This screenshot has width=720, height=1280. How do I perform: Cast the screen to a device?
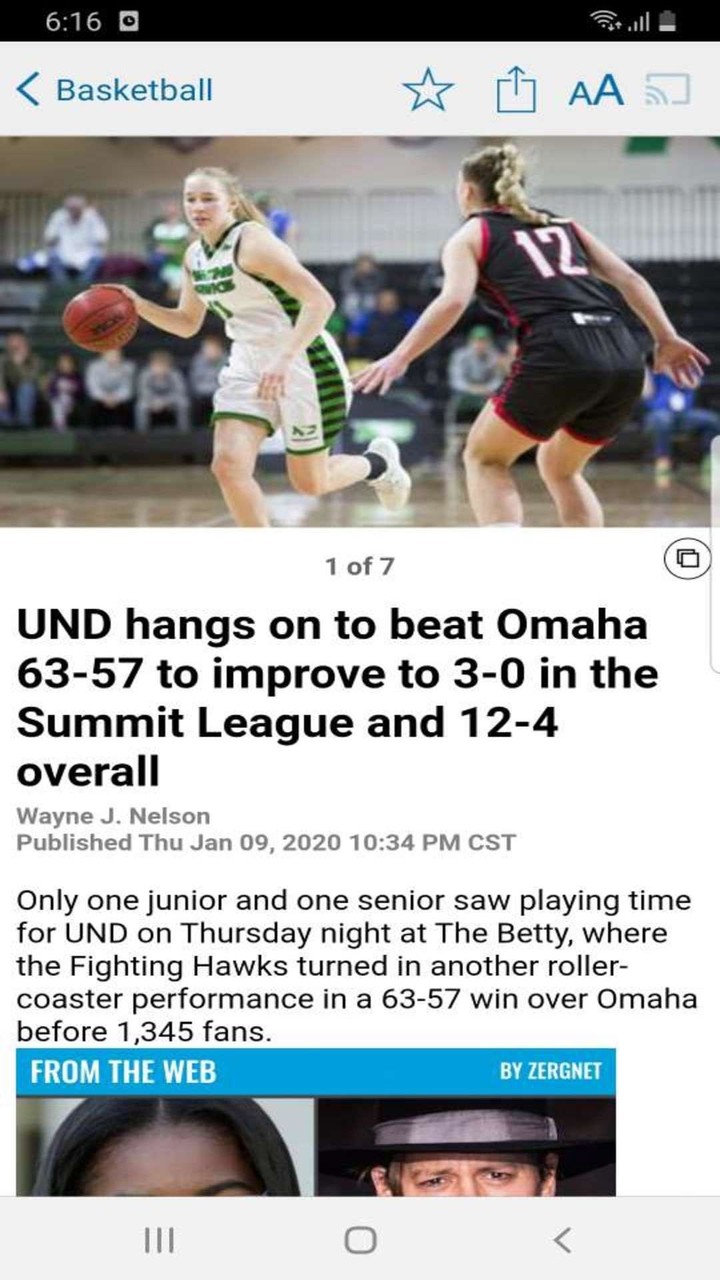click(667, 90)
